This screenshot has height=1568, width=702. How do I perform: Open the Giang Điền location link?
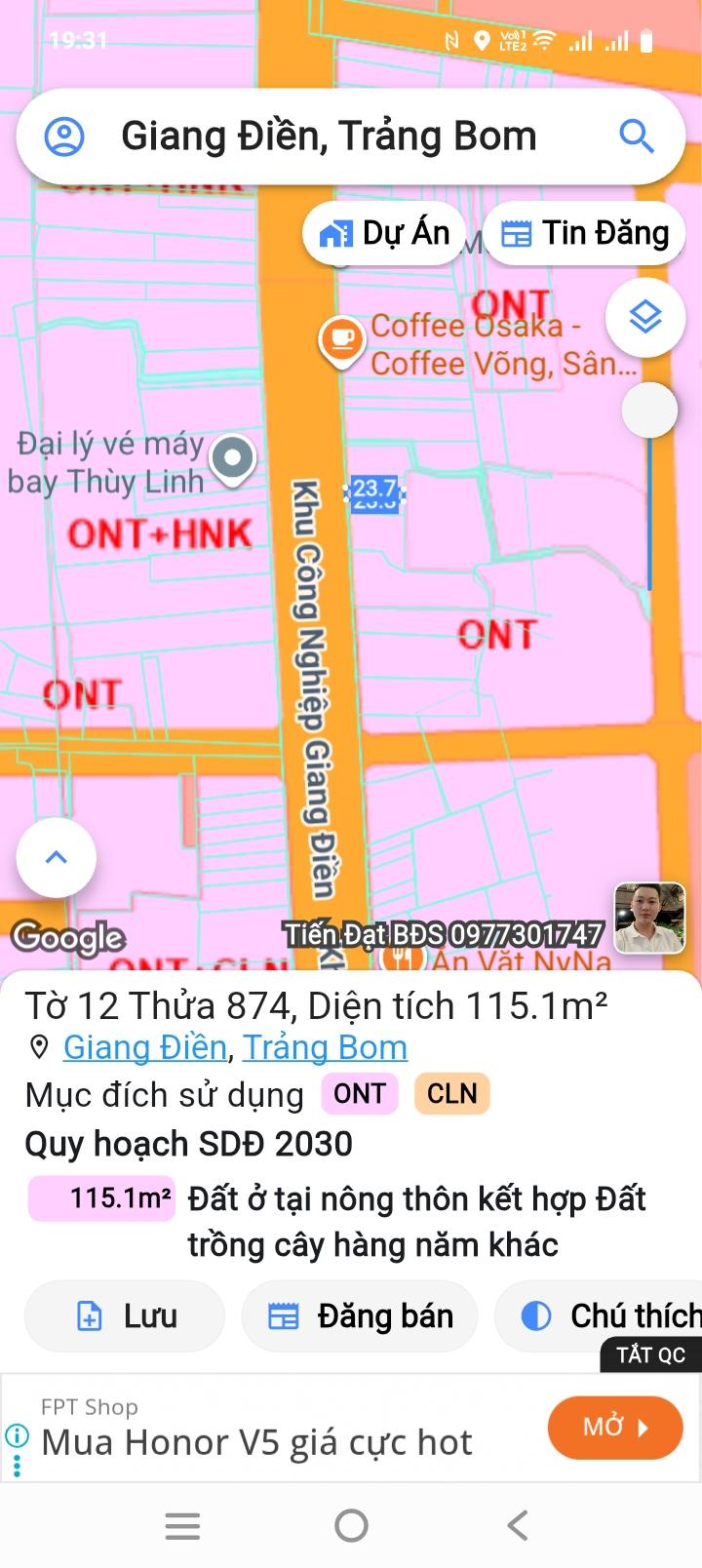tap(145, 1047)
